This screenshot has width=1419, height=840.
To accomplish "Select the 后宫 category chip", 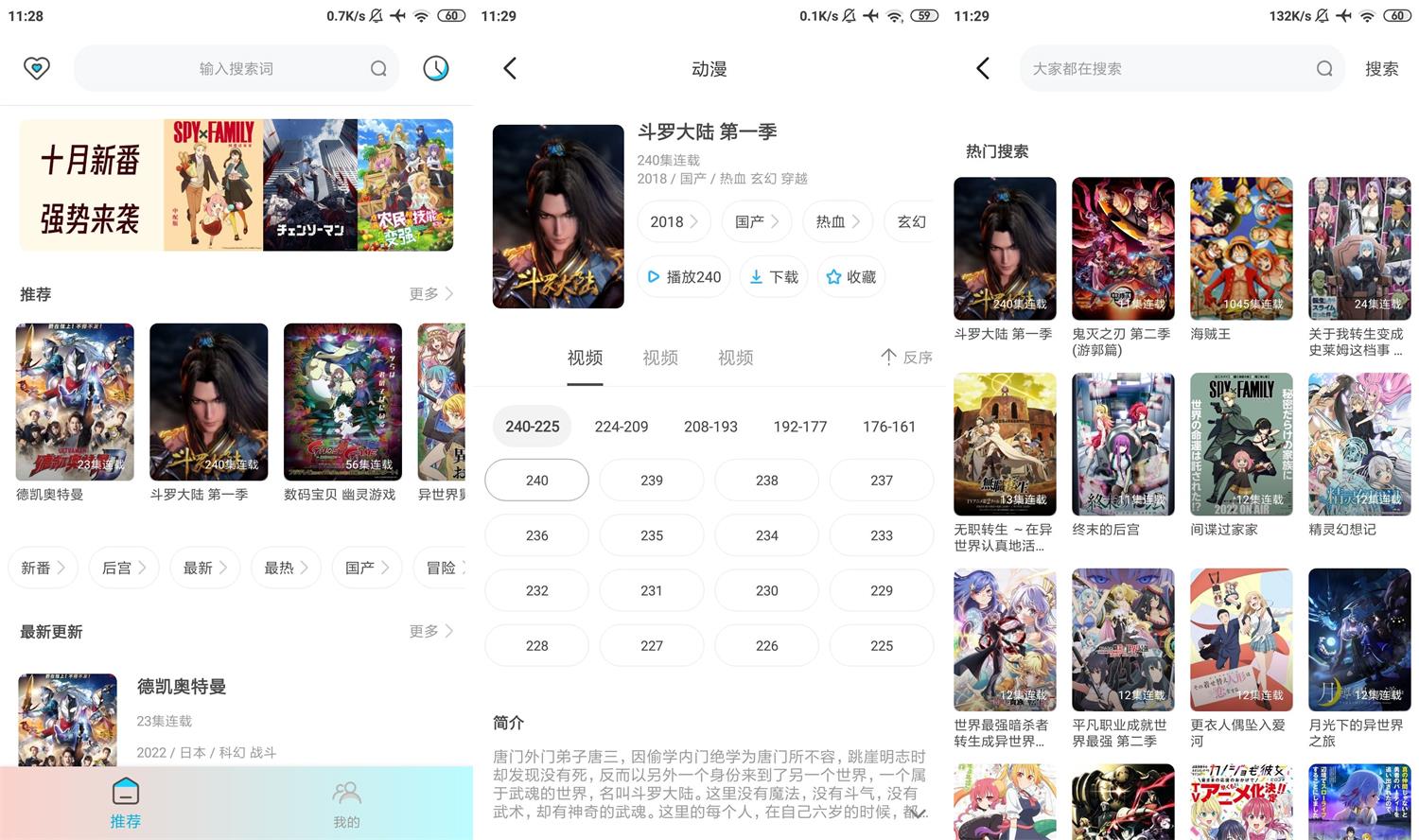I will pyautogui.click(x=124, y=568).
